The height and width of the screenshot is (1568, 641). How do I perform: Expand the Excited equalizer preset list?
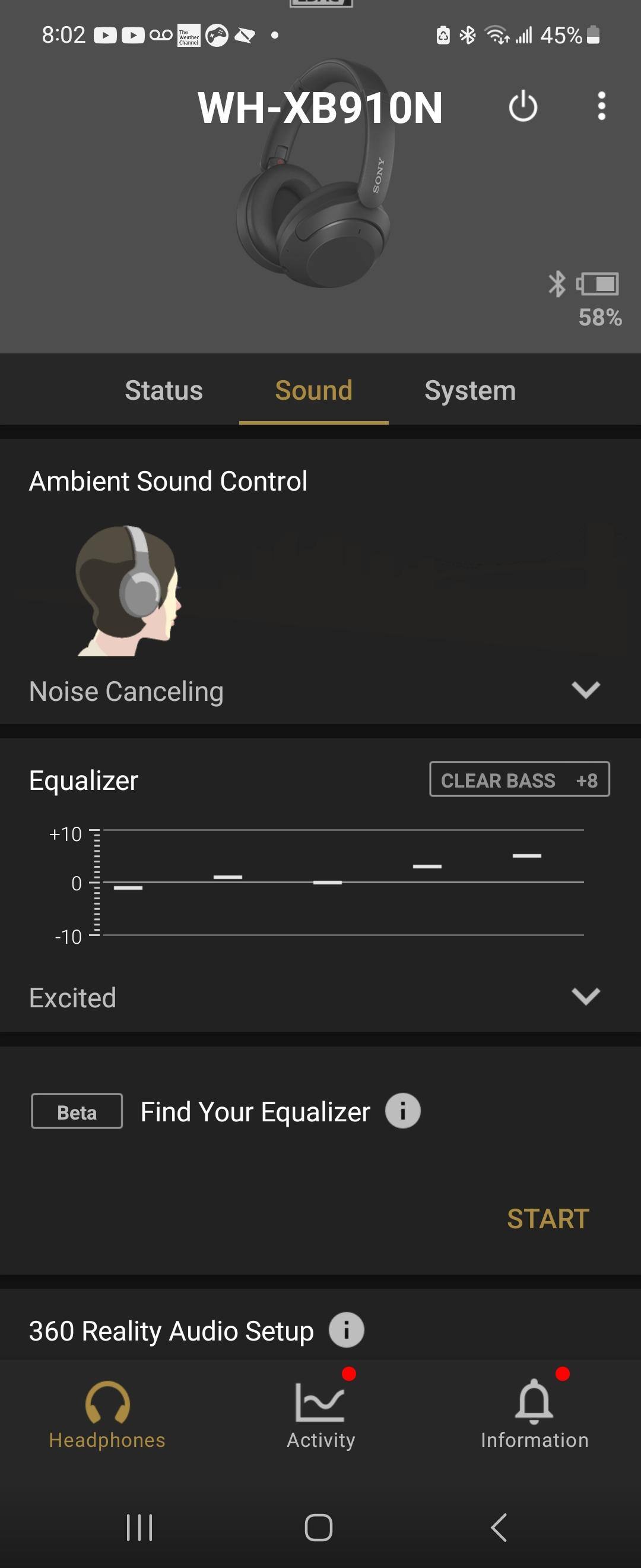coord(585,997)
